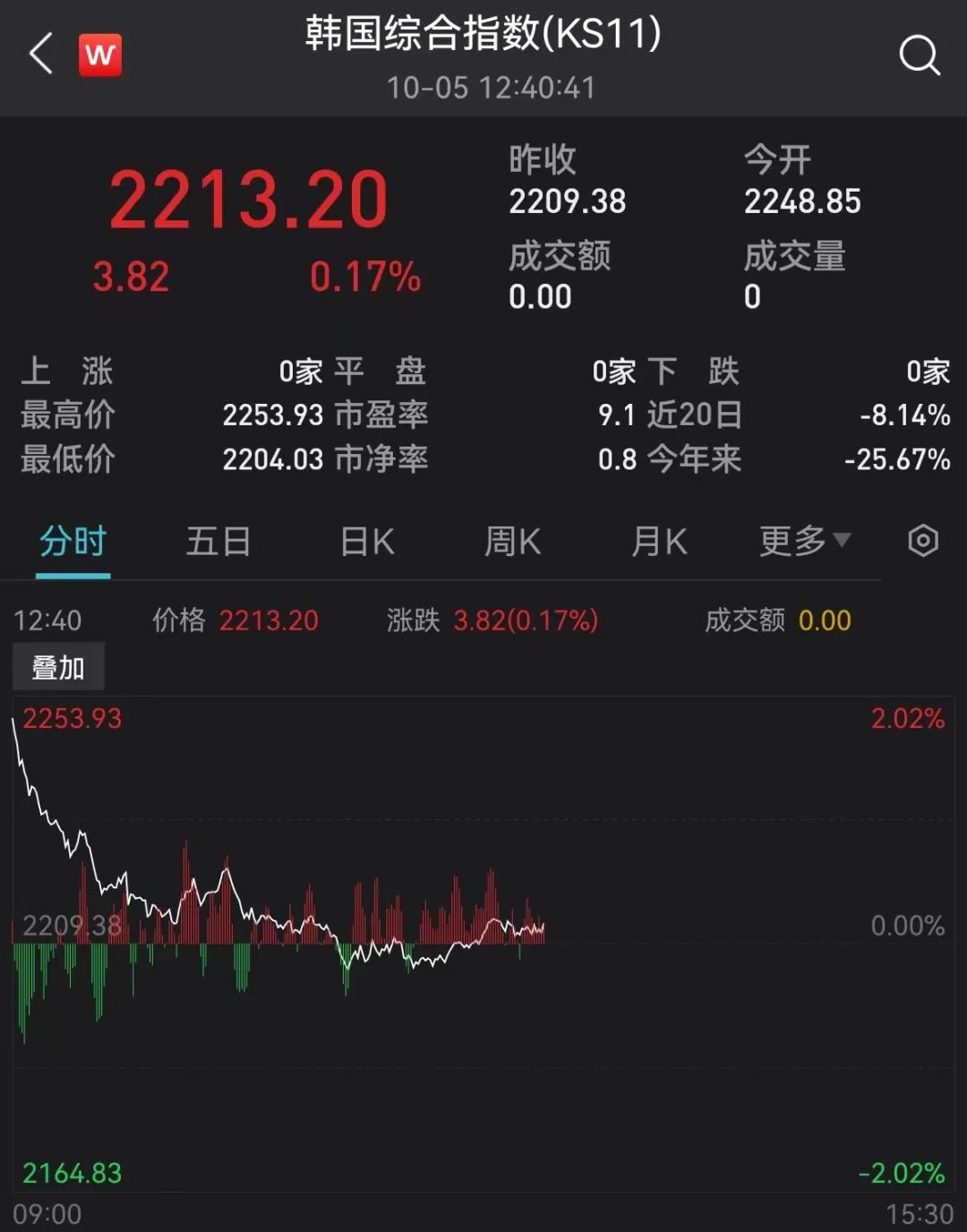
Task: Tap the 叠加 overlay button
Action: click(x=58, y=667)
